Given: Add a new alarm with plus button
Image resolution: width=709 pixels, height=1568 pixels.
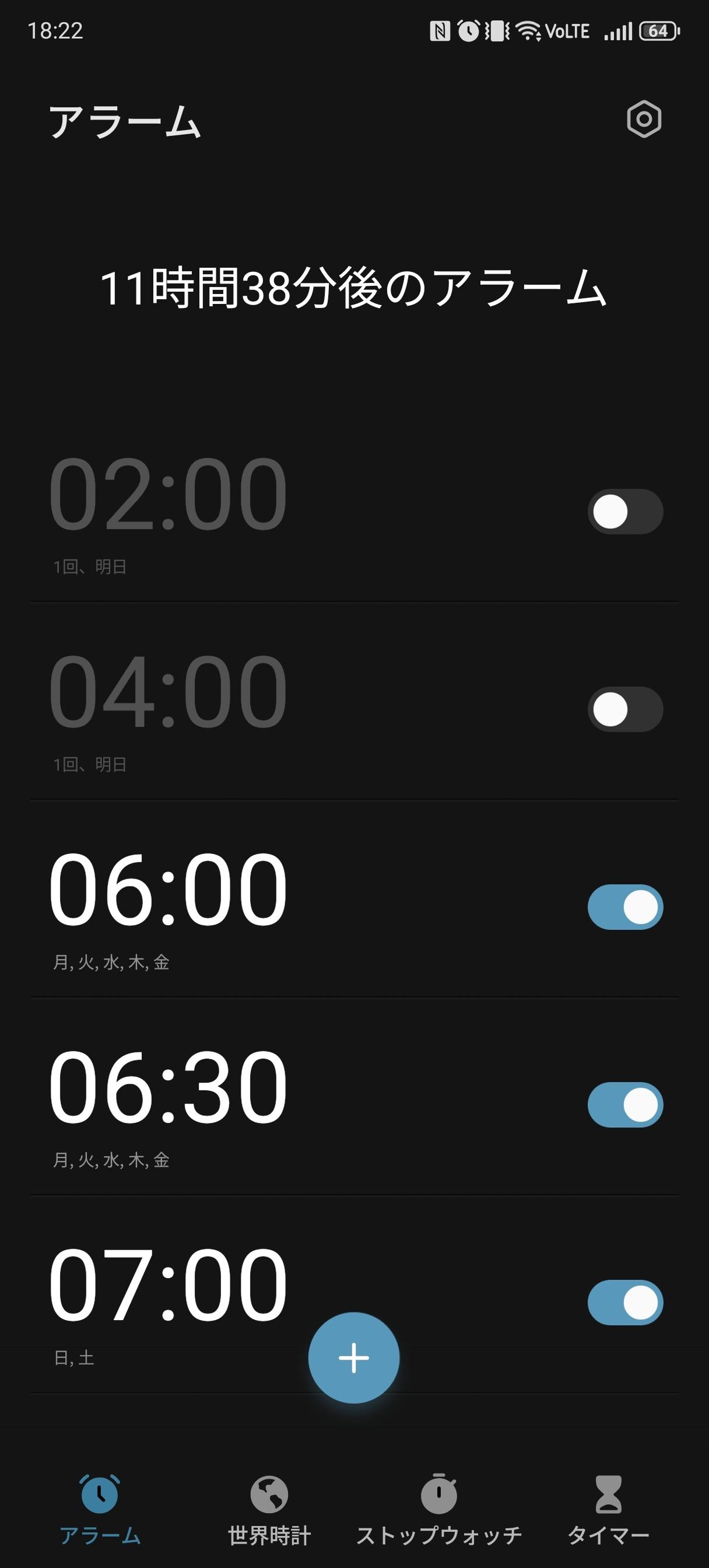Looking at the screenshot, I should (353, 1357).
